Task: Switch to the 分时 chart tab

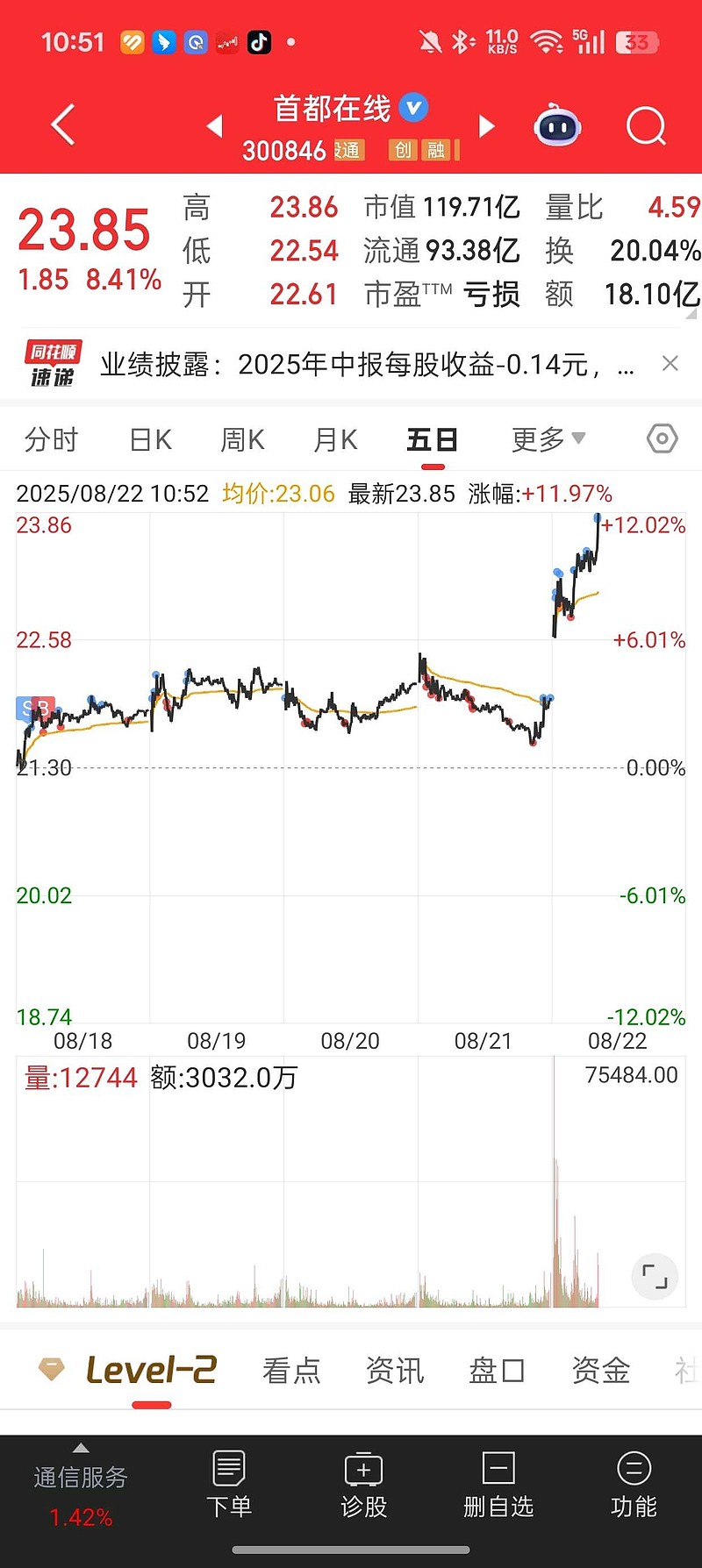Action: pos(51,439)
